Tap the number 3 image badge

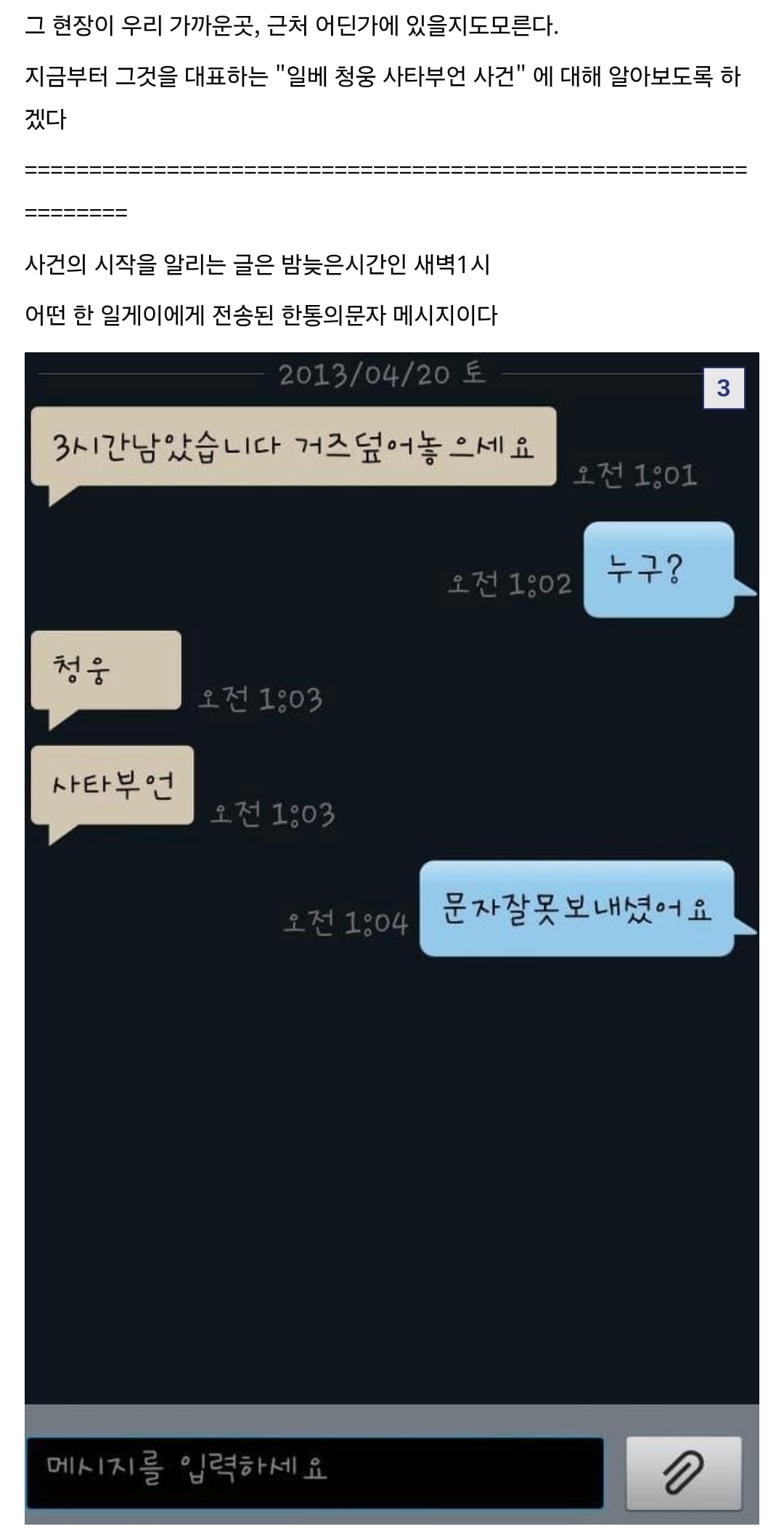tap(723, 389)
